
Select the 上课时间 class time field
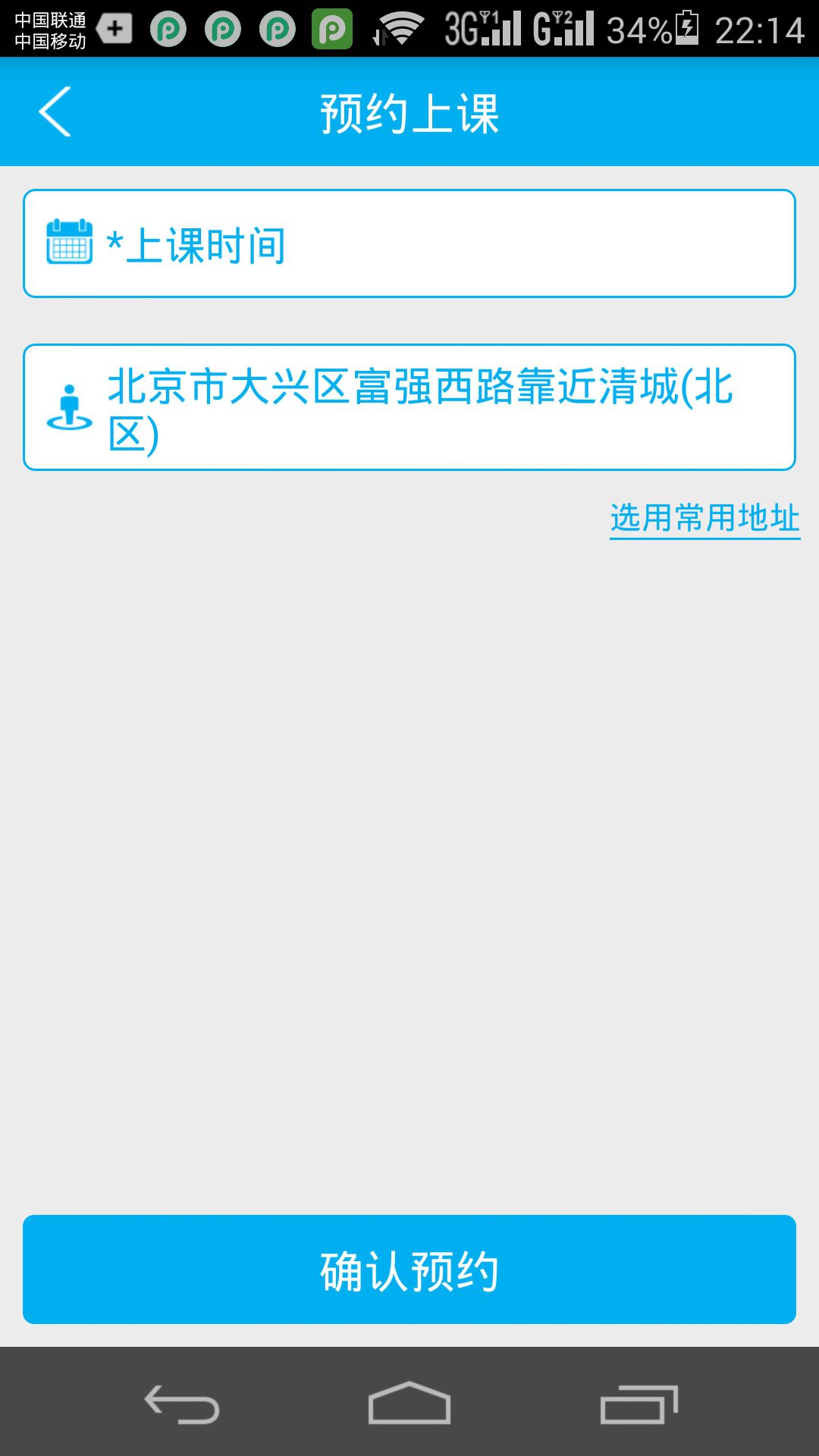point(409,243)
